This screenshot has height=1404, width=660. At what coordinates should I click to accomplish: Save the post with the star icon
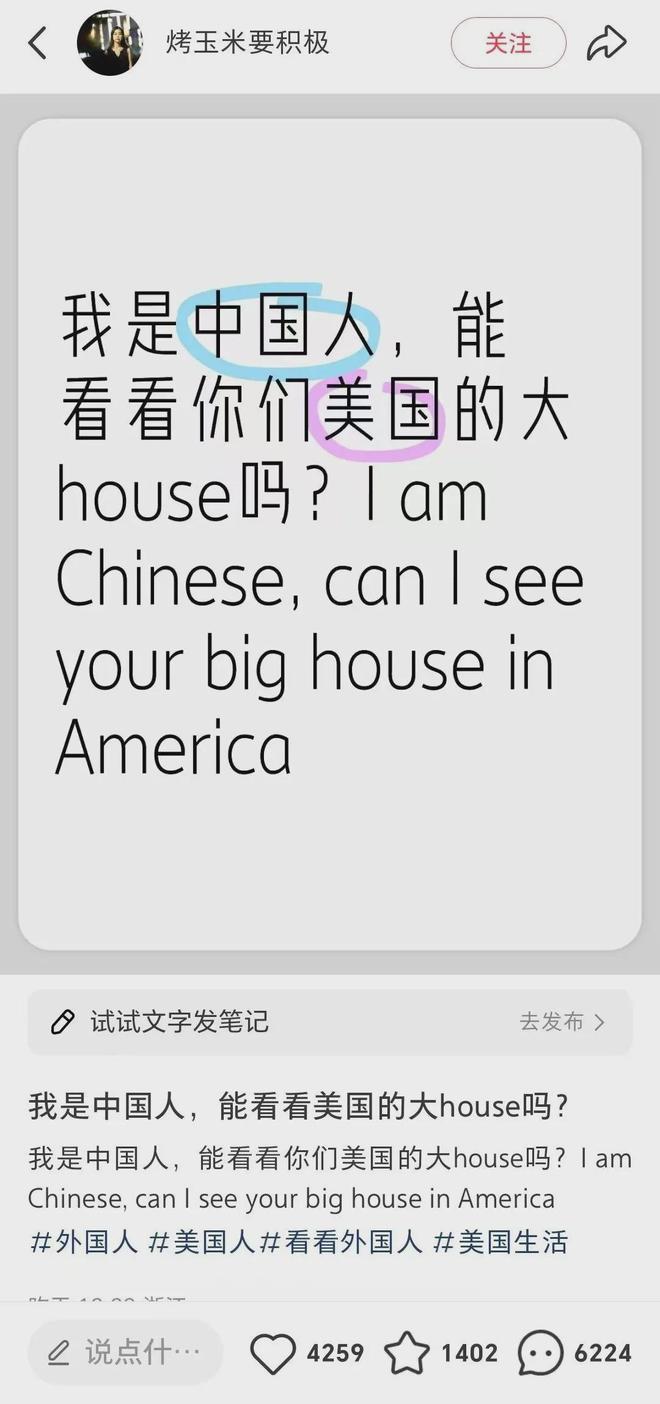(x=407, y=1353)
